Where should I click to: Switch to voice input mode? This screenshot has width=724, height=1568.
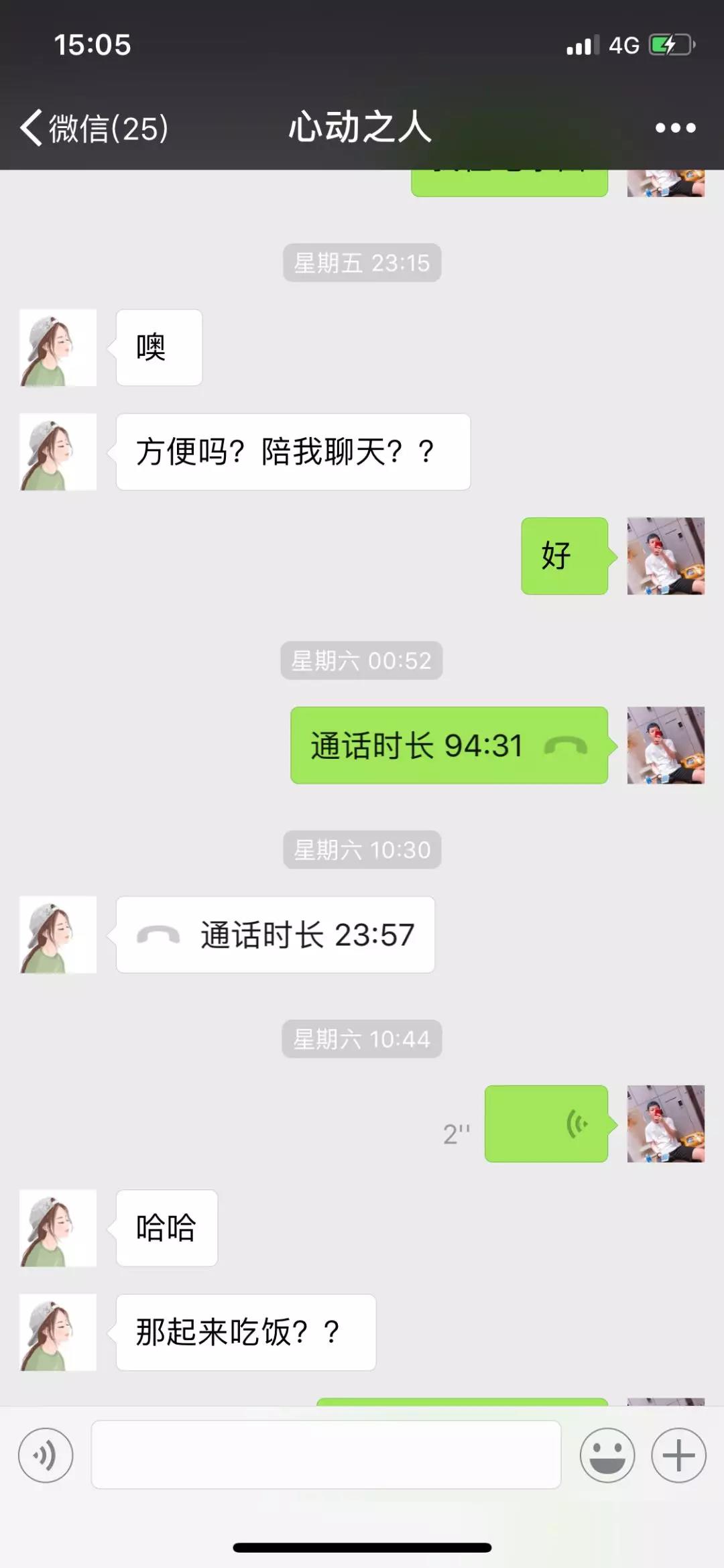(46, 1455)
